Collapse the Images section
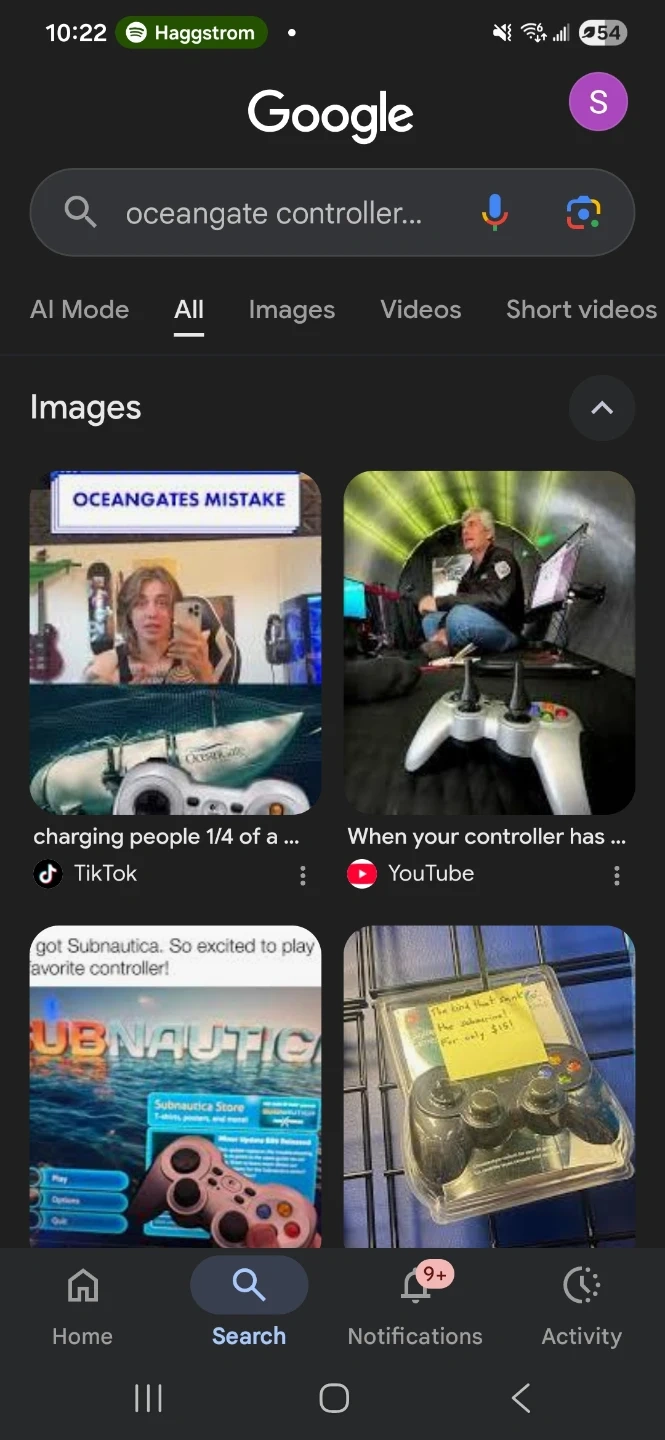The width and height of the screenshot is (665, 1440). [601, 408]
